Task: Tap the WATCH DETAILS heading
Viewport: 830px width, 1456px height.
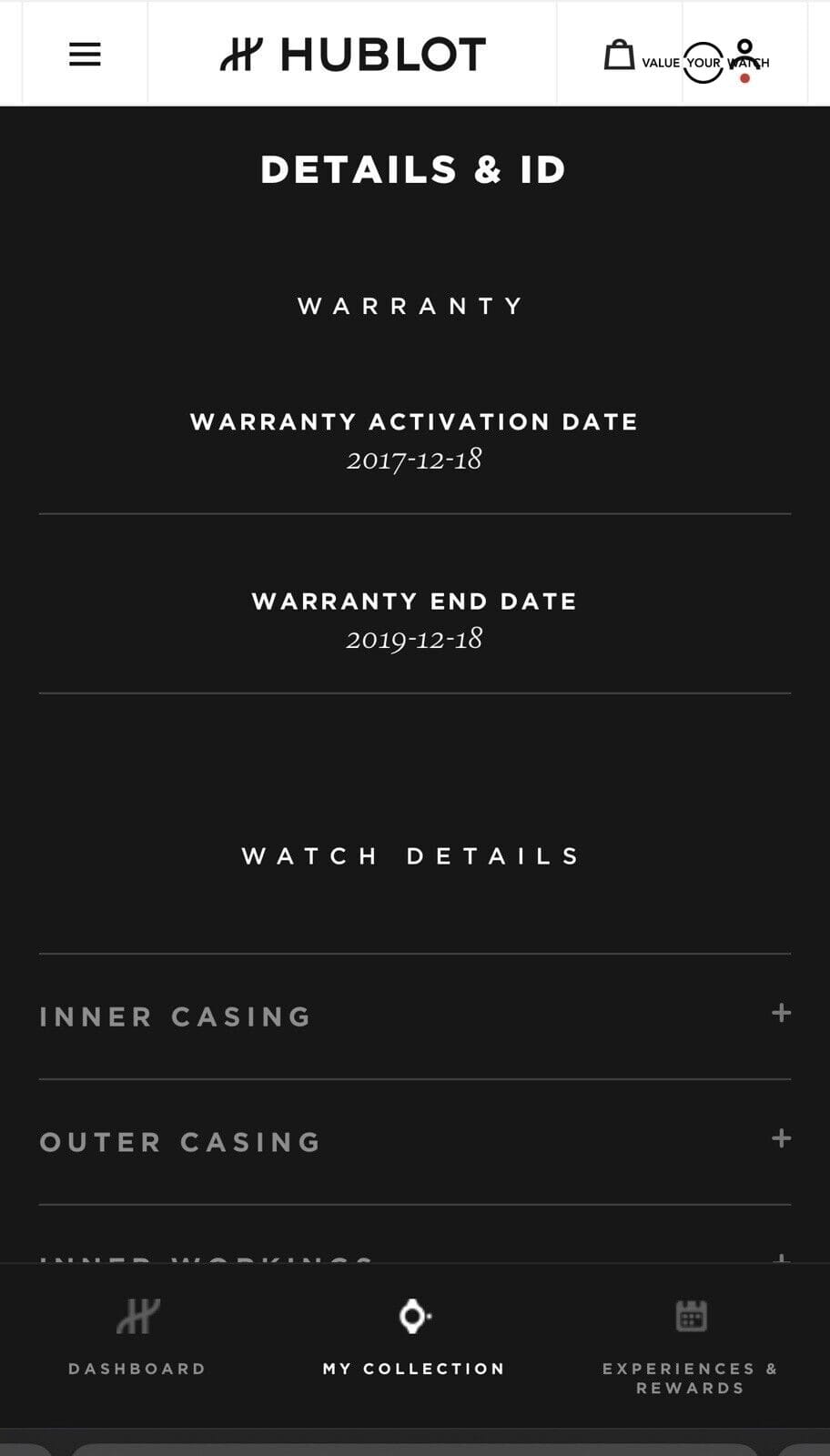Action: pyautogui.click(x=414, y=855)
